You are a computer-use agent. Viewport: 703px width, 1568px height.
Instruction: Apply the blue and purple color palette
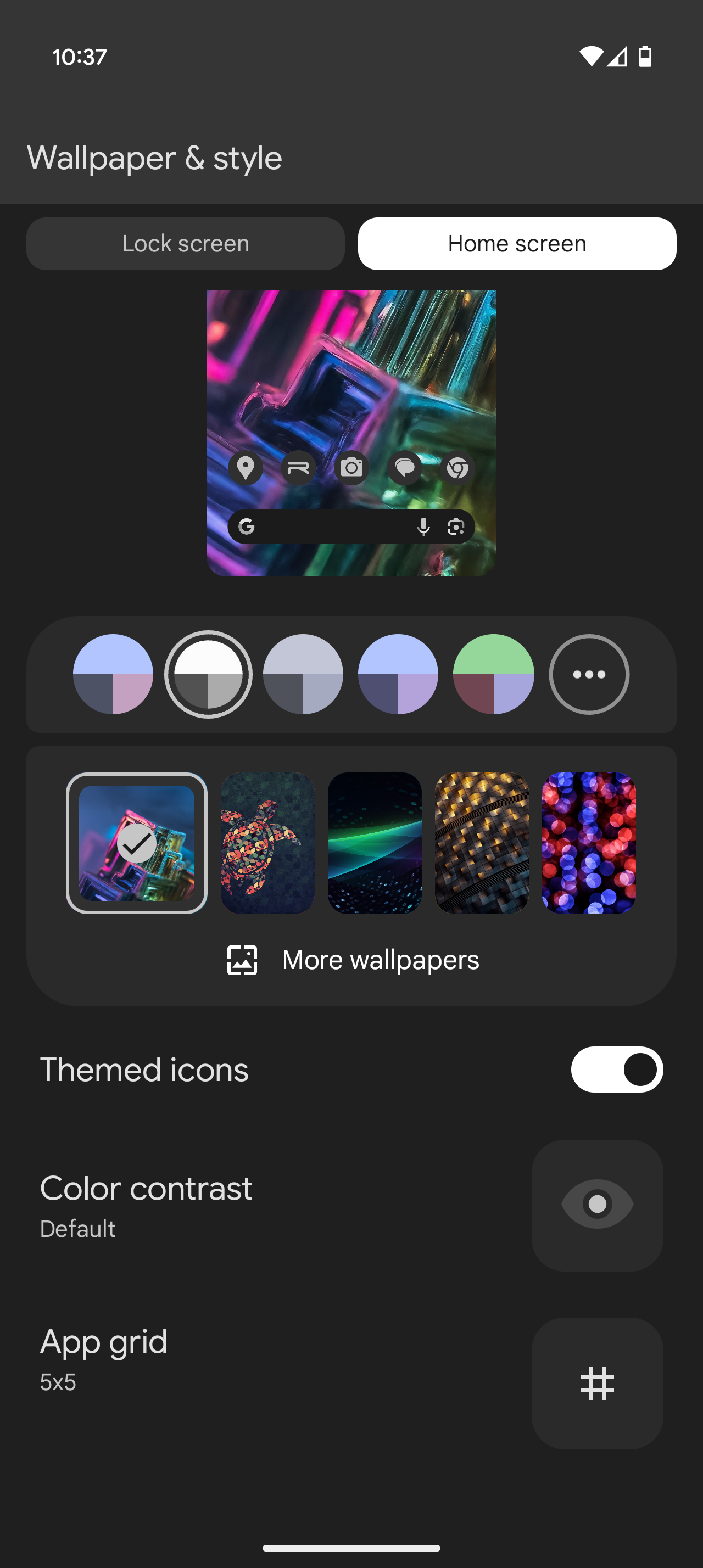(398, 674)
